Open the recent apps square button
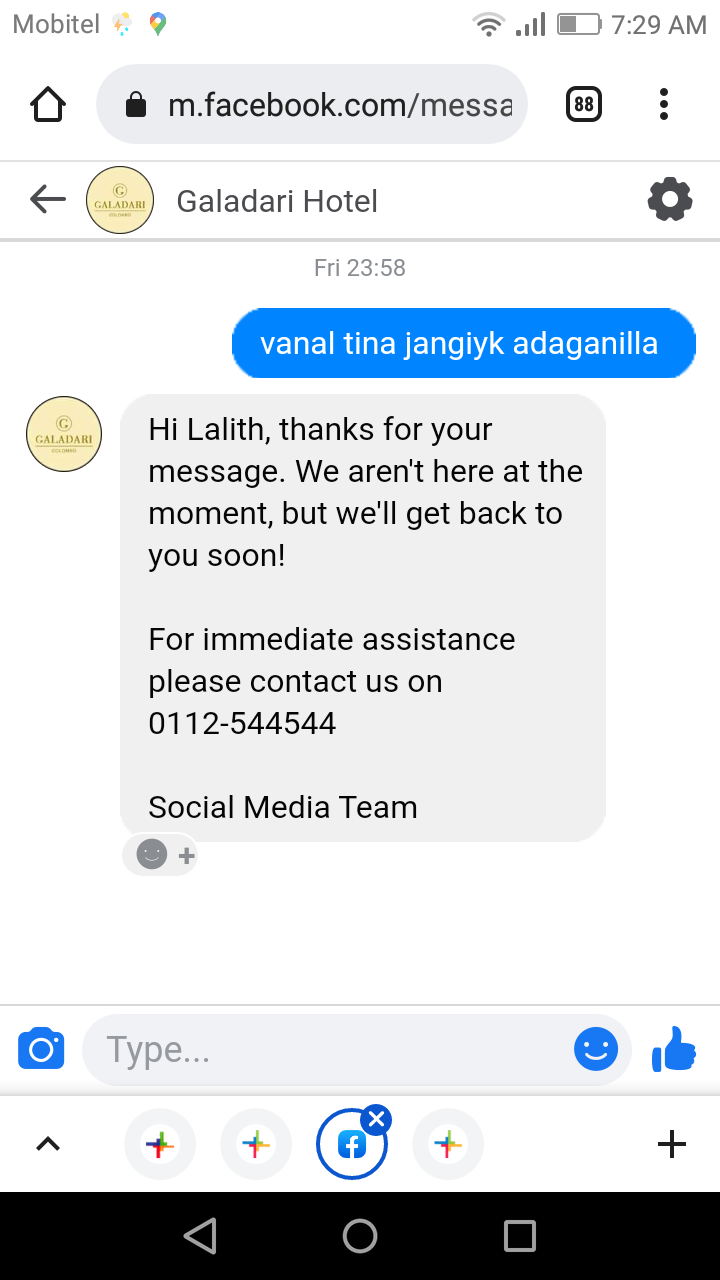This screenshot has width=720, height=1280. tap(520, 1236)
